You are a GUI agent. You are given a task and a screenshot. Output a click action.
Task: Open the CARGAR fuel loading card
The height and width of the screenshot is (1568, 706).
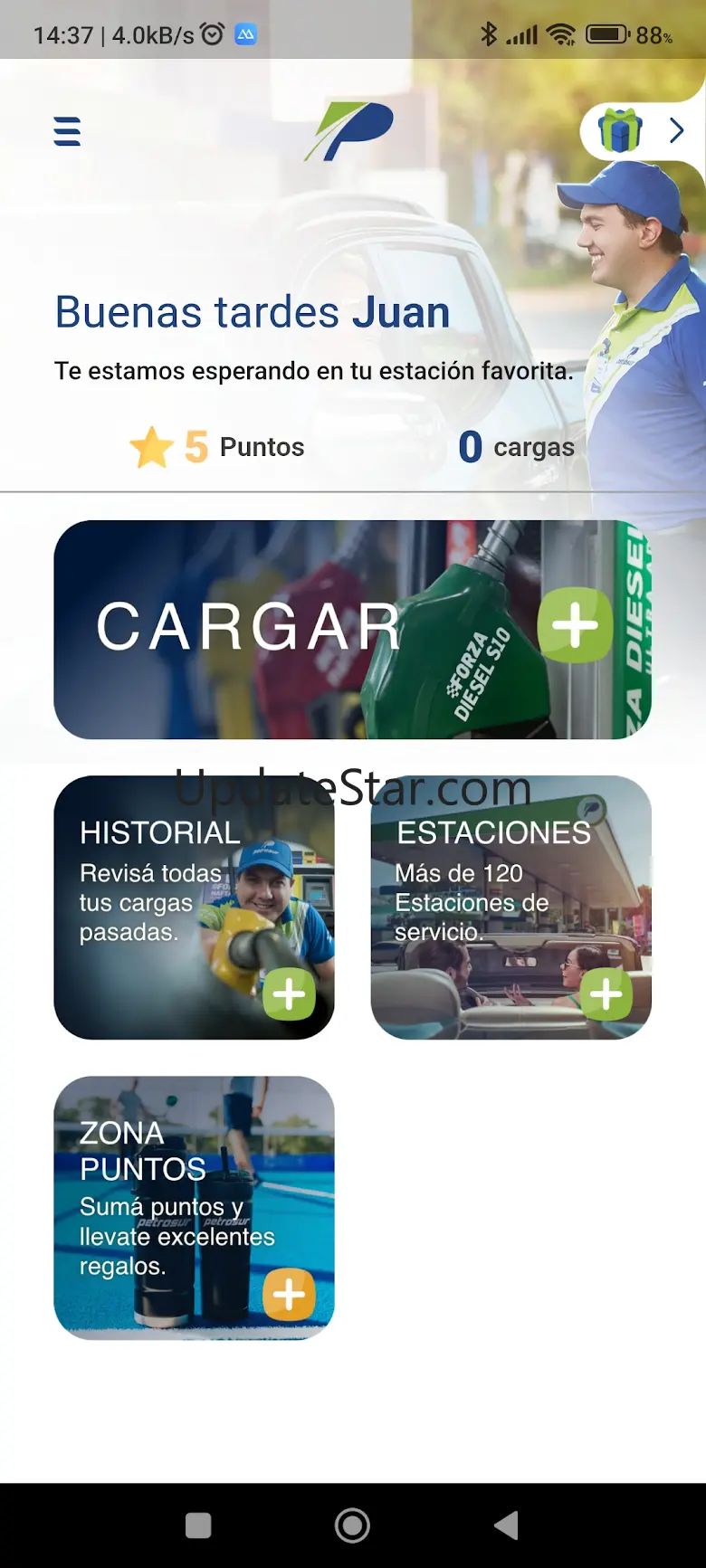[x=352, y=629]
